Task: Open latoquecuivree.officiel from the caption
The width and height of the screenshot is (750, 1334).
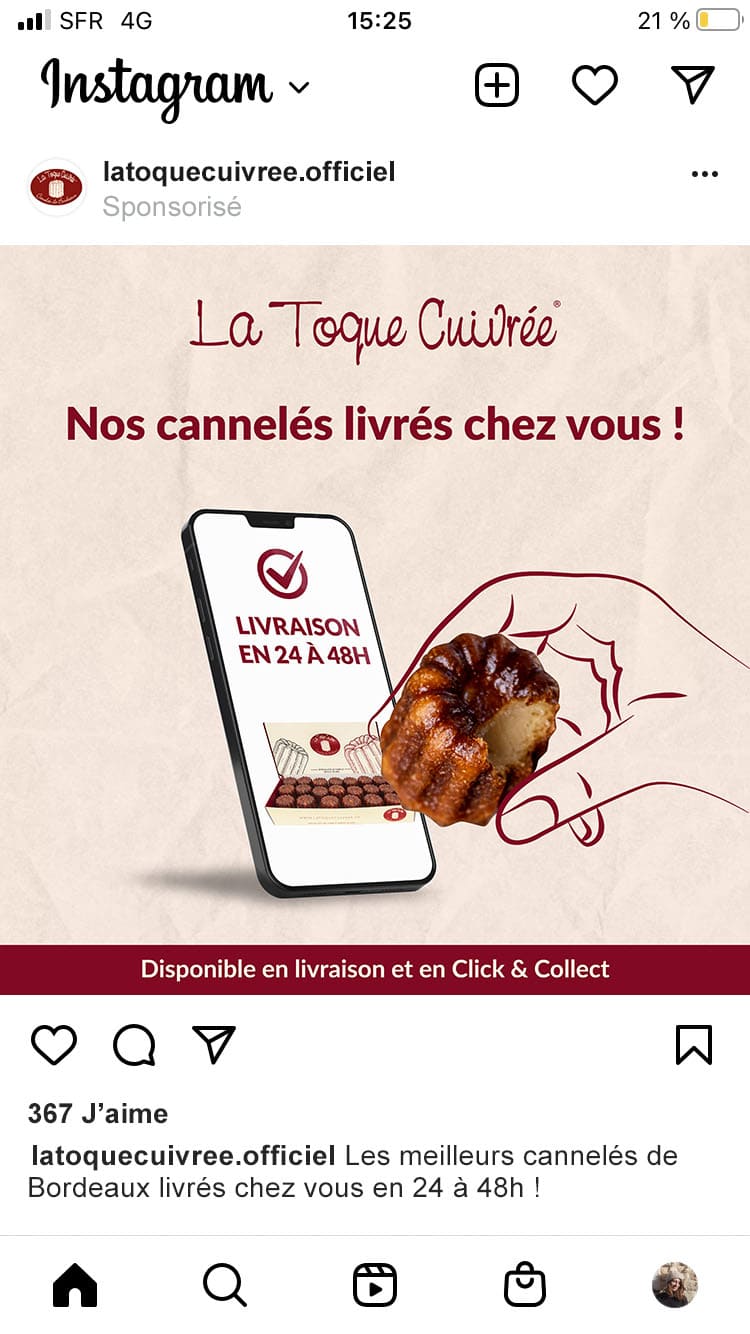Action: coord(183,1156)
